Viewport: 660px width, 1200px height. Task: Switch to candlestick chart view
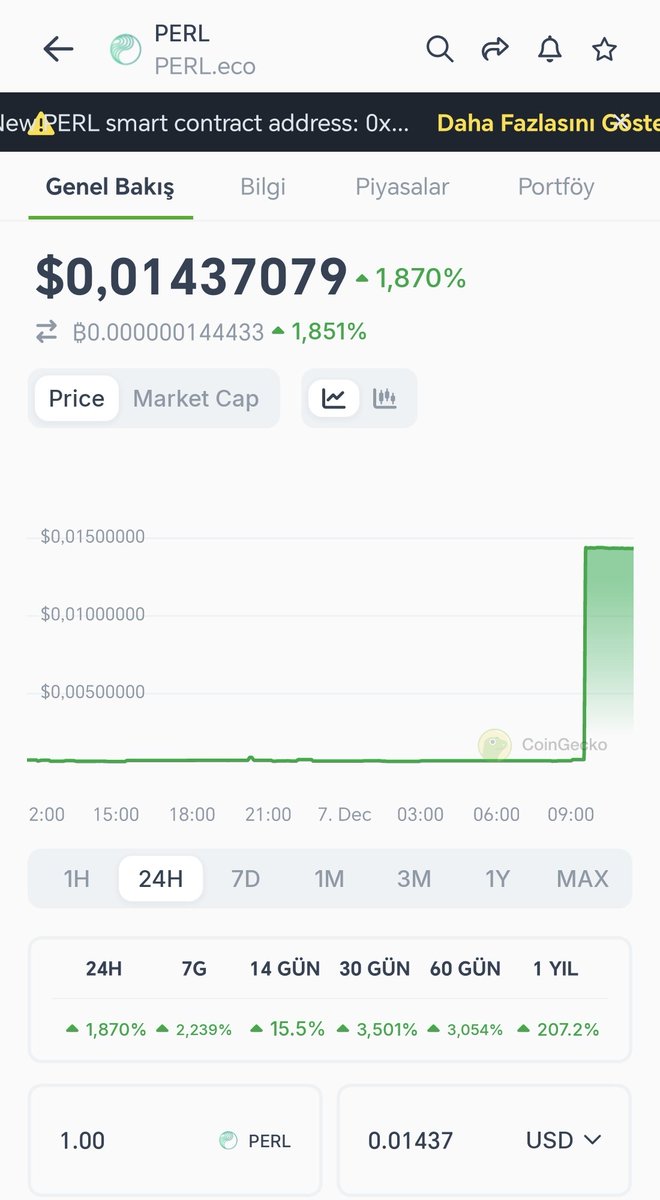point(385,398)
